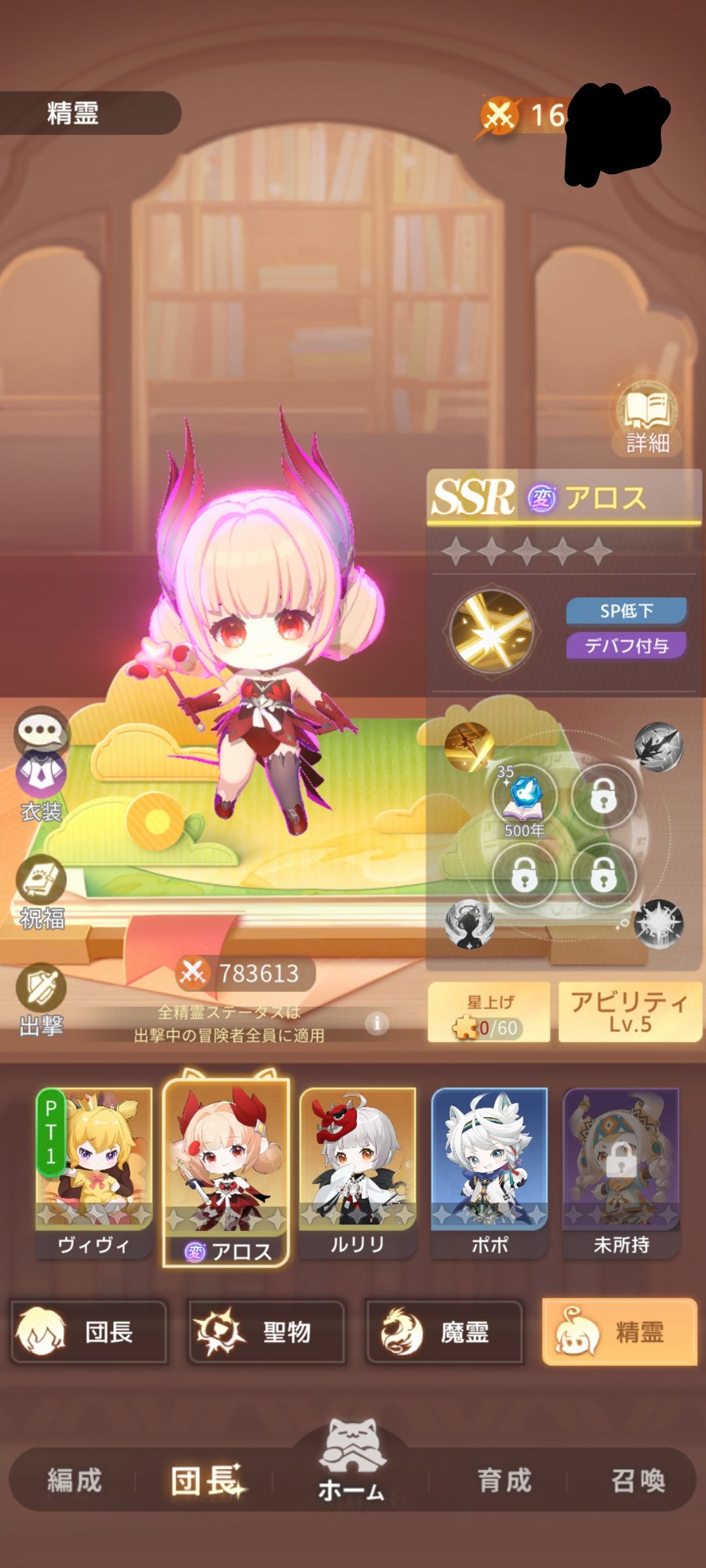Switch to the 団長 category tab

point(89,1332)
